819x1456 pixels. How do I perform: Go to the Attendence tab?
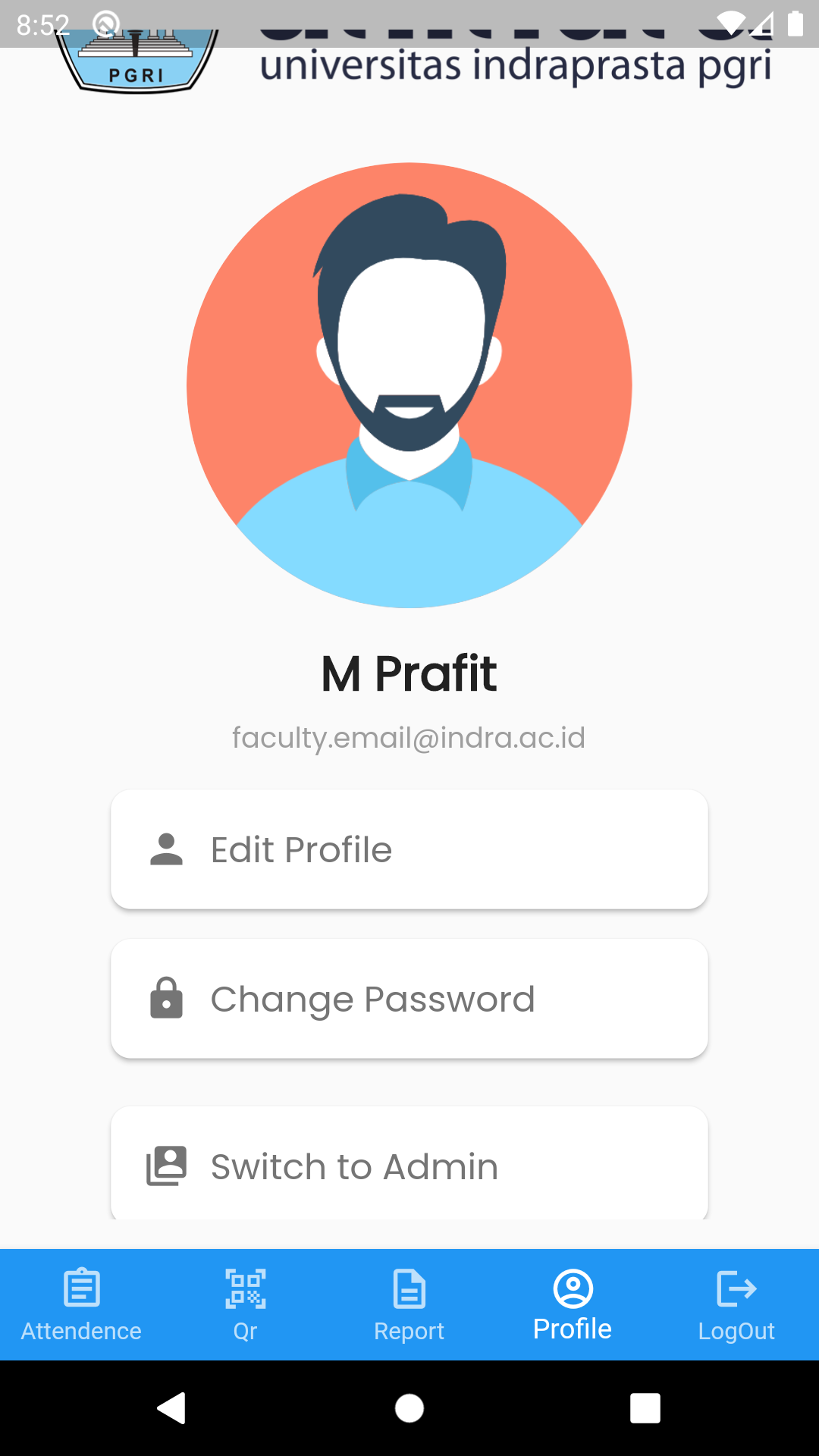pyautogui.click(x=81, y=1304)
